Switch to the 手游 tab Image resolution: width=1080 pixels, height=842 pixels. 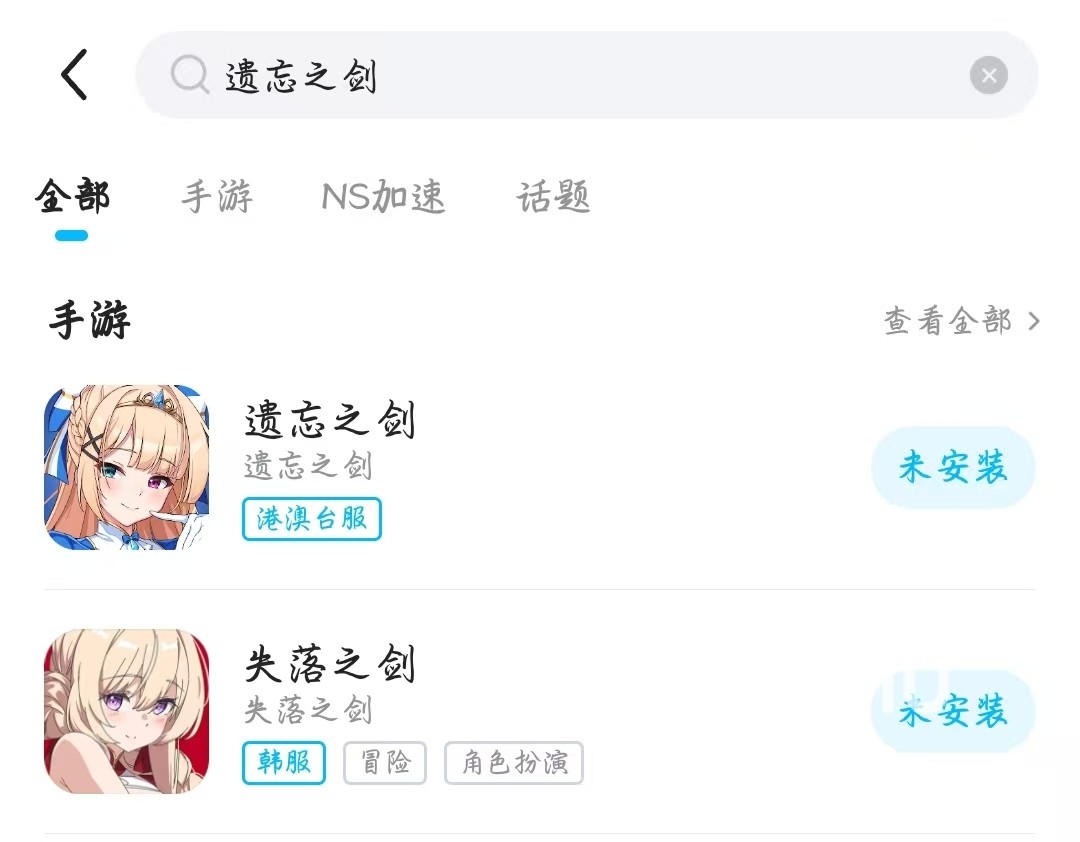[x=216, y=197]
